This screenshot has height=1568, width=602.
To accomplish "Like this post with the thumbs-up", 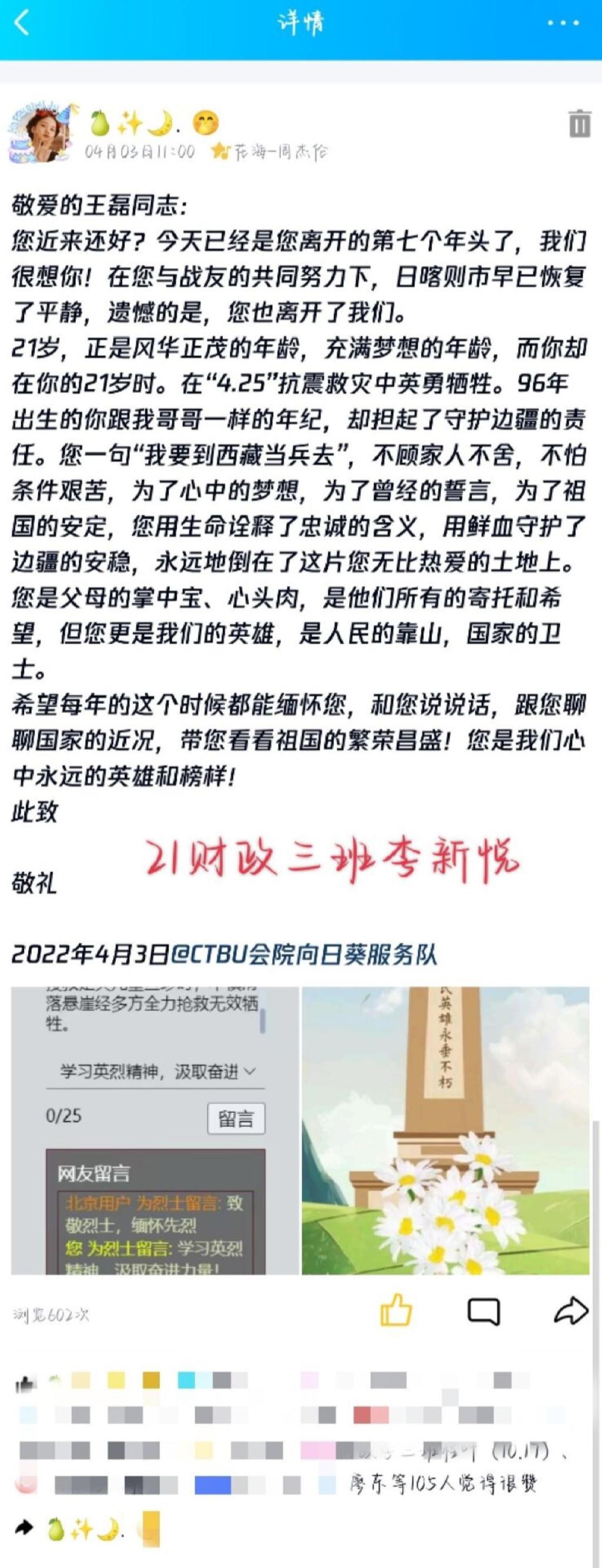I will (x=396, y=1310).
